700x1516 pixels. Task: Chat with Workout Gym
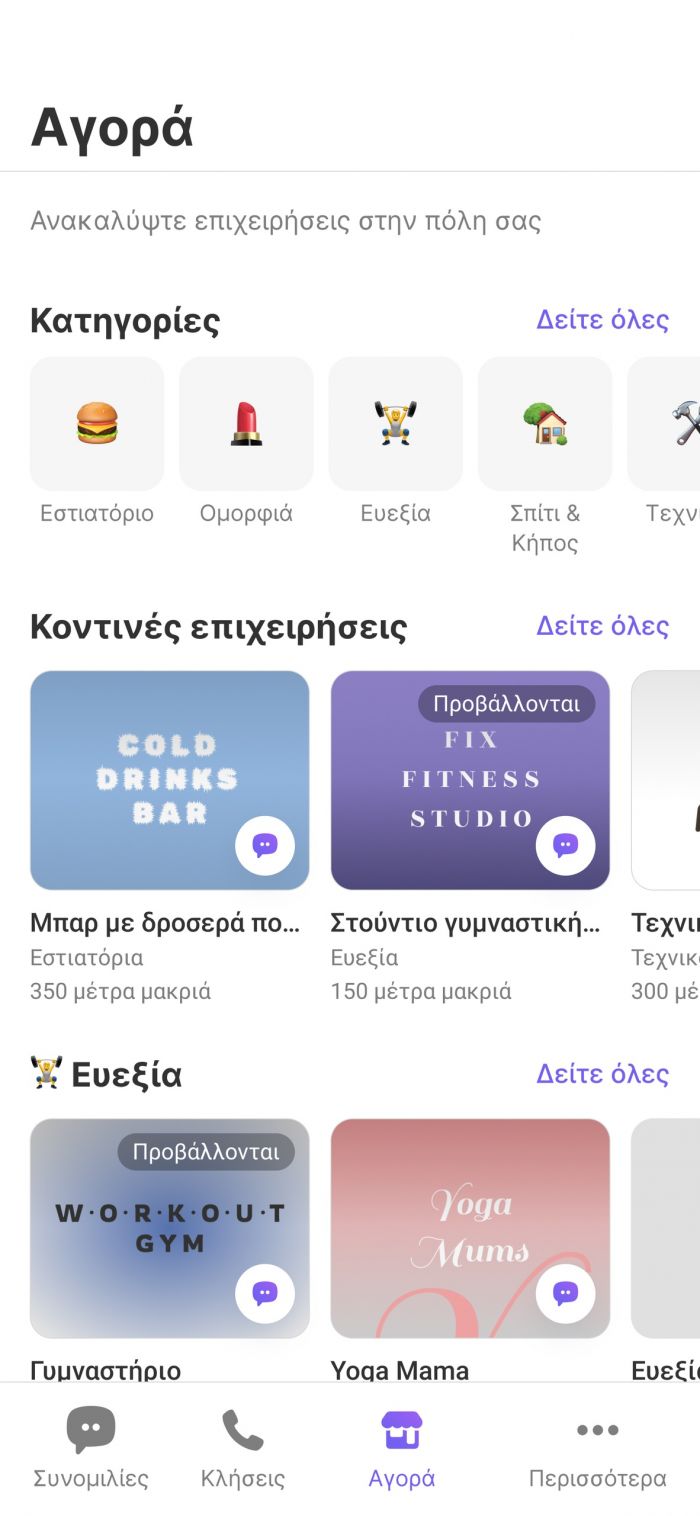(x=265, y=1294)
